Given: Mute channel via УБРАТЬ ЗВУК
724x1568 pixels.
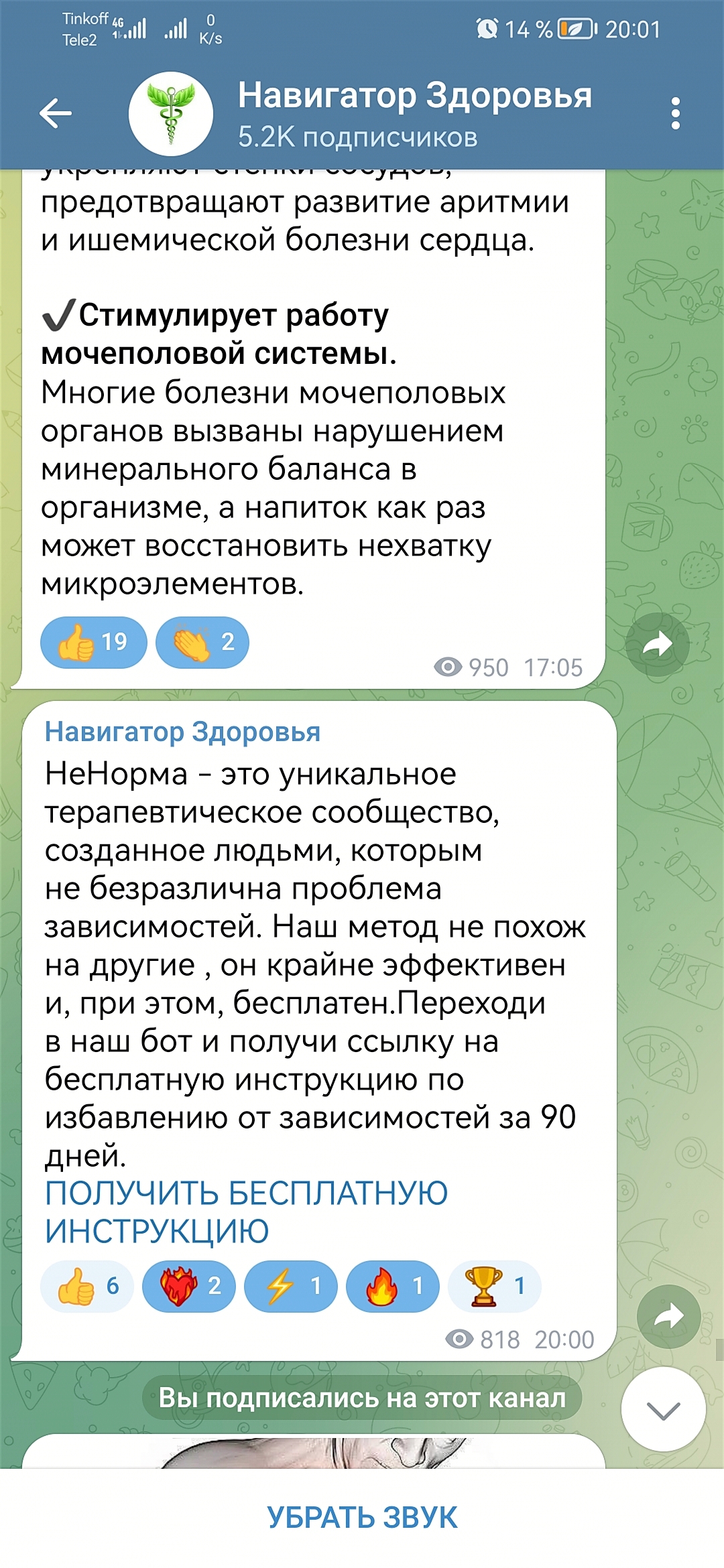Looking at the screenshot, I should tap(362, 1518).
